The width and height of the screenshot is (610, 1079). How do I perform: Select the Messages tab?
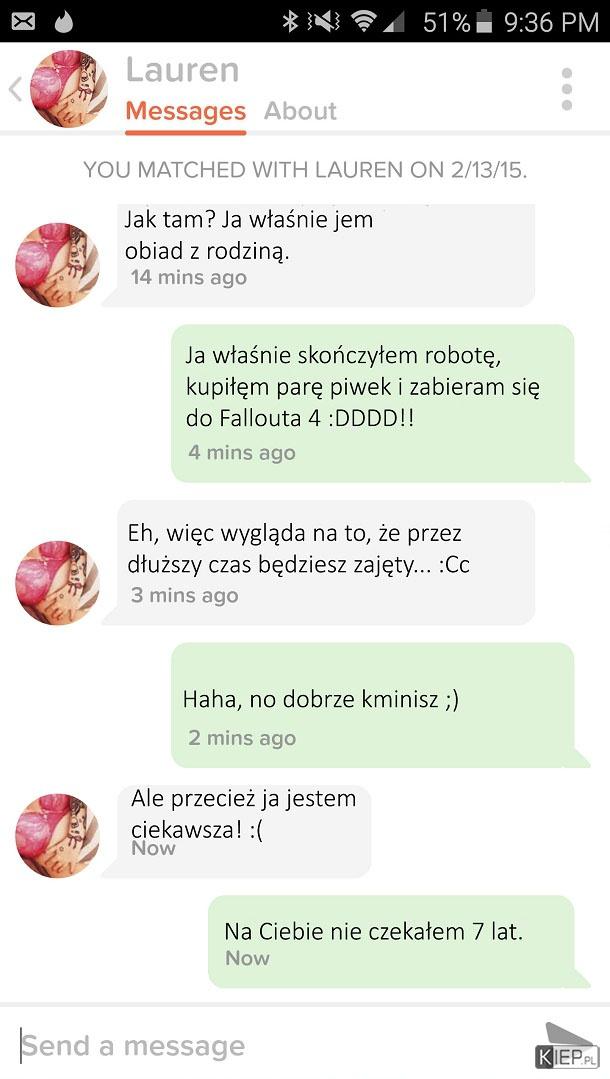pyautogui.click(x=185, y=111)
